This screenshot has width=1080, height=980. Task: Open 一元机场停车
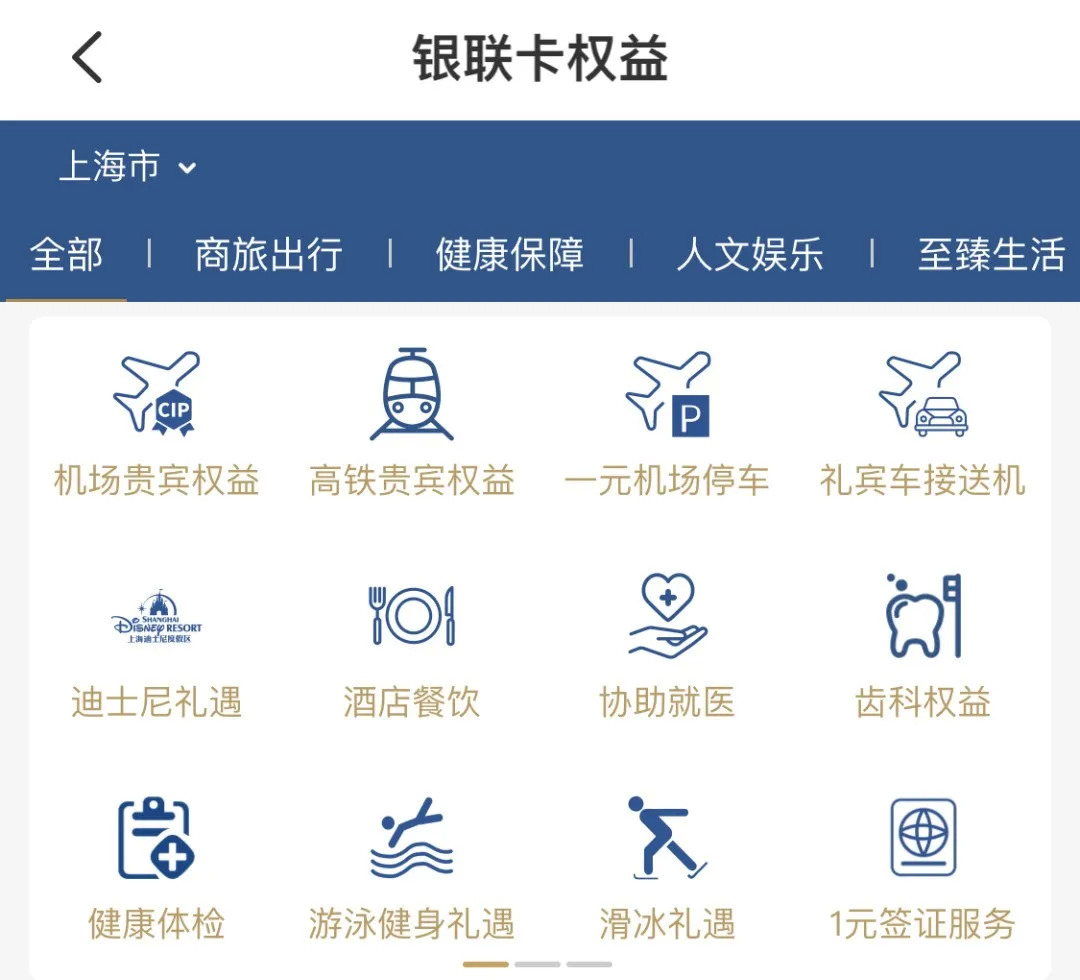(x=667, y=422)
